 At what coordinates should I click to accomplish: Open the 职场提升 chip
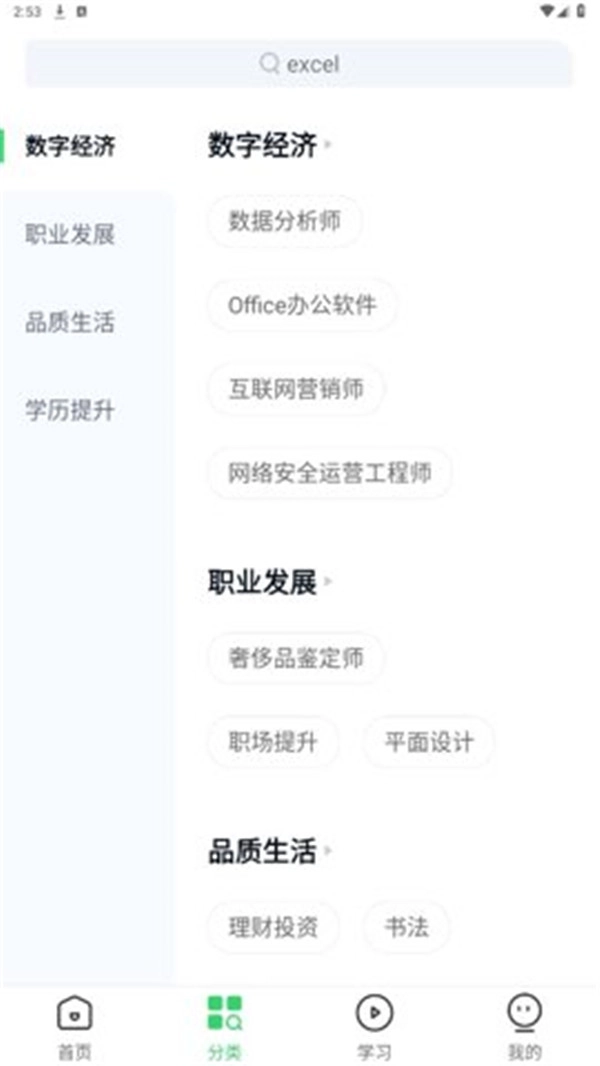point(273,742)
